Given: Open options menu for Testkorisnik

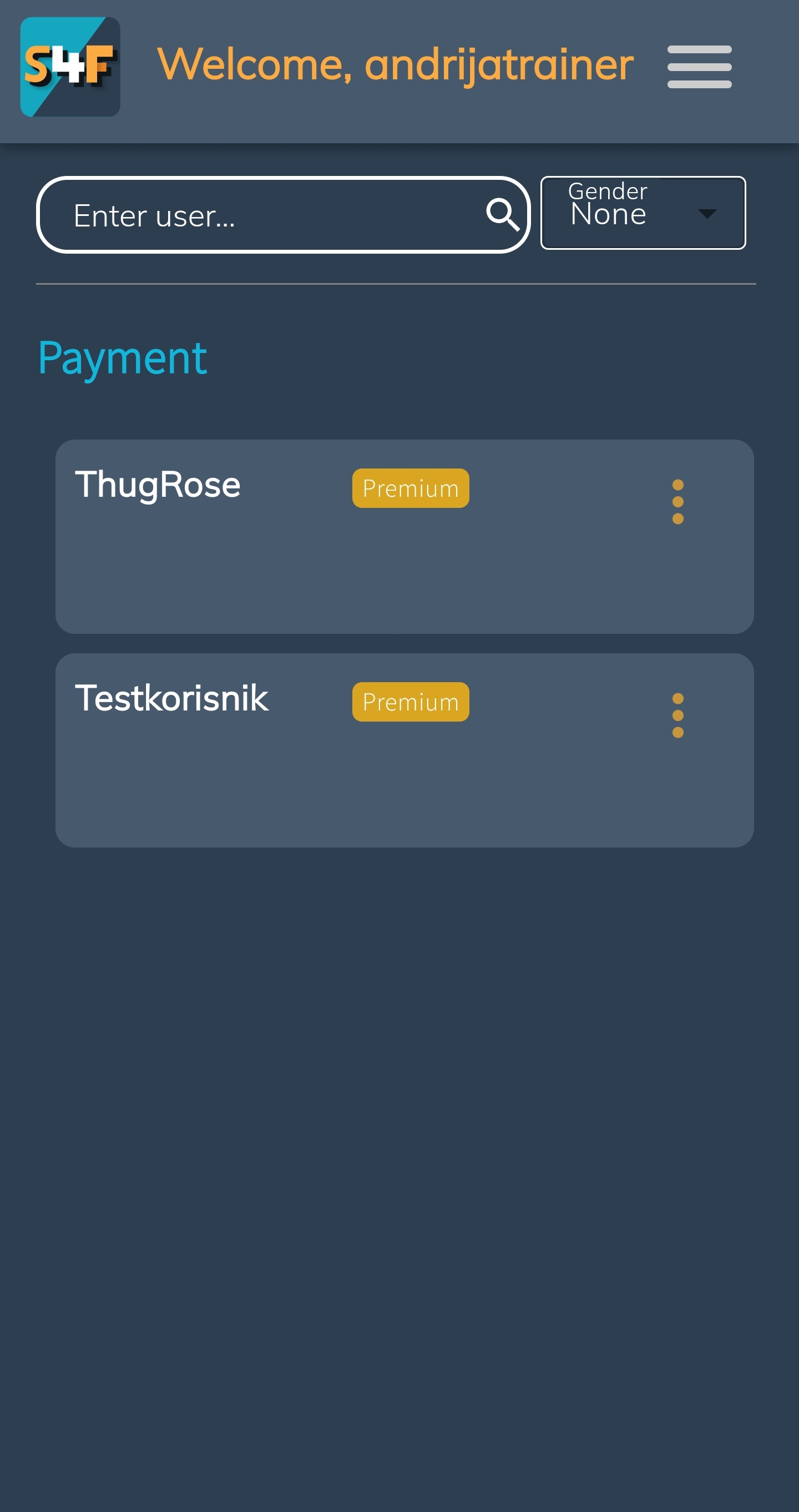Looking at the screenshot, I should pos(677,715).
